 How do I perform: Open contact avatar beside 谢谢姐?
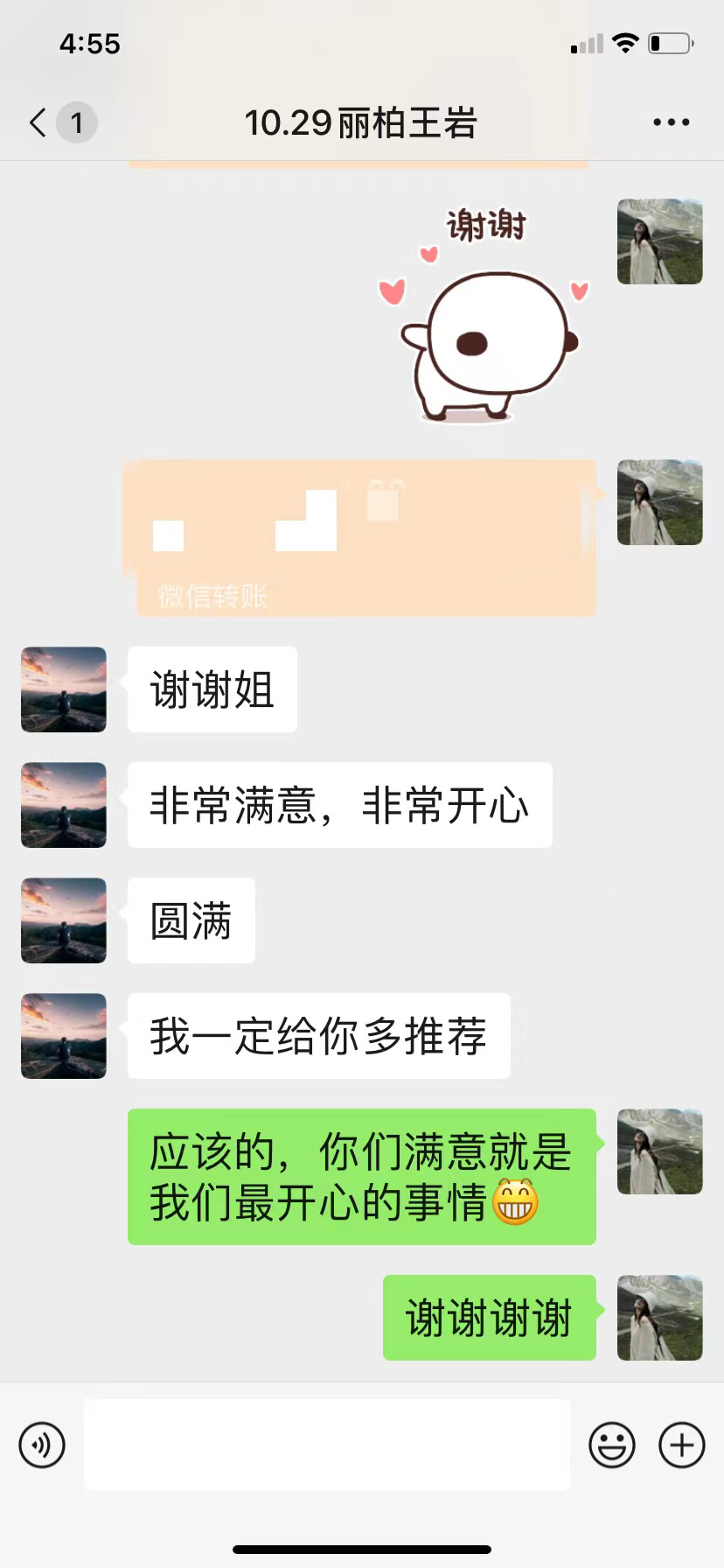pos(64,689)
